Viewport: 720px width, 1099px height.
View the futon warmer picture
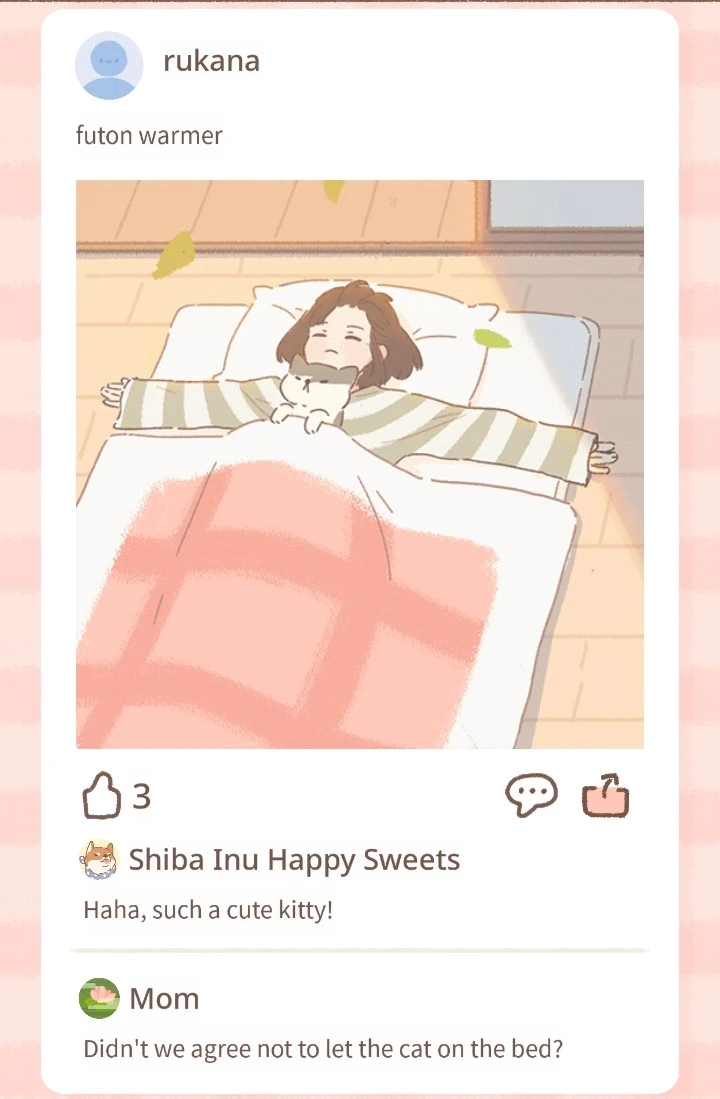point(360,464)
